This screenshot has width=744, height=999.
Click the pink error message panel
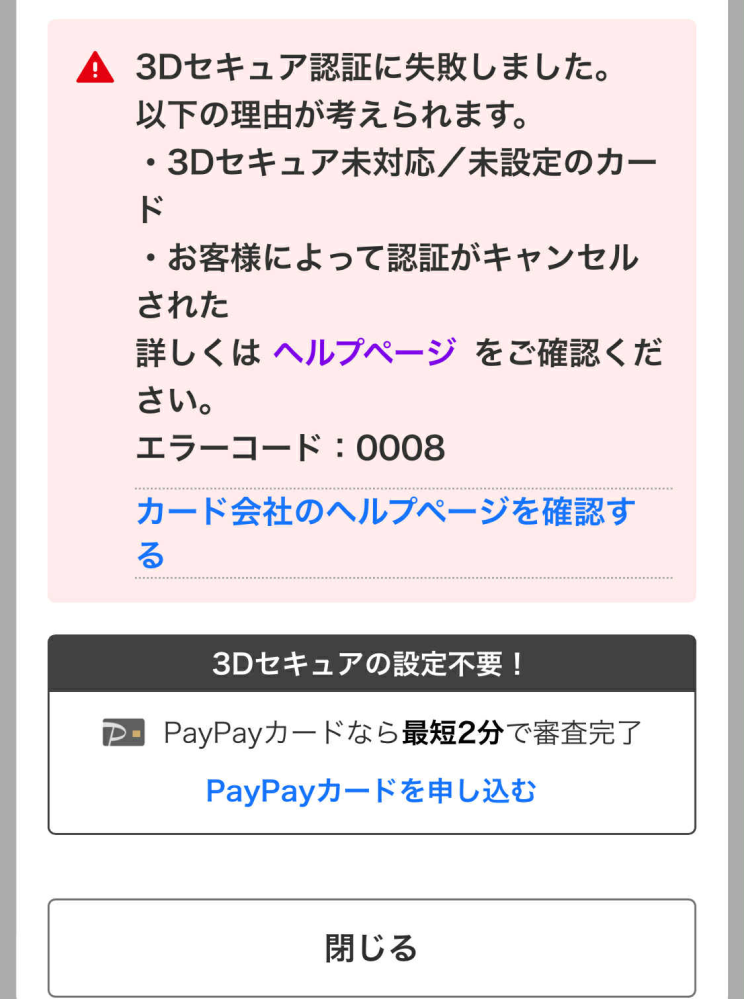coord(372,300)
